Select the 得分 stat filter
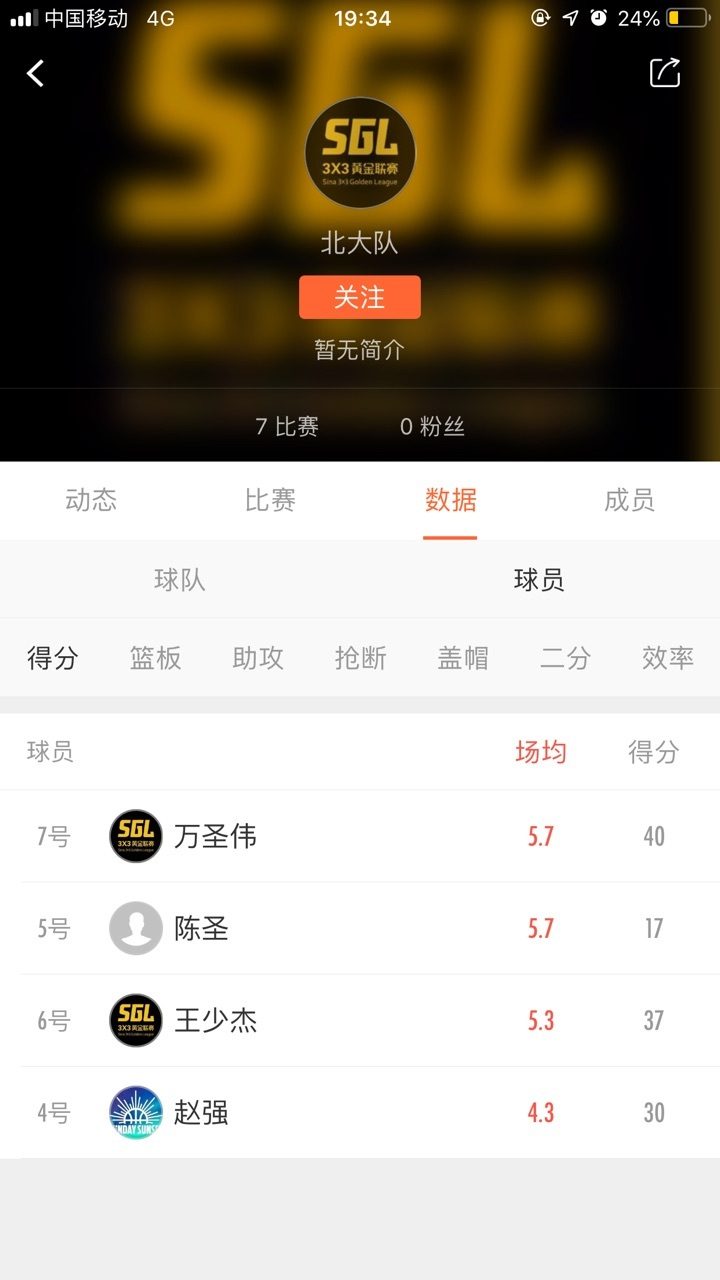 click(52, 658)
